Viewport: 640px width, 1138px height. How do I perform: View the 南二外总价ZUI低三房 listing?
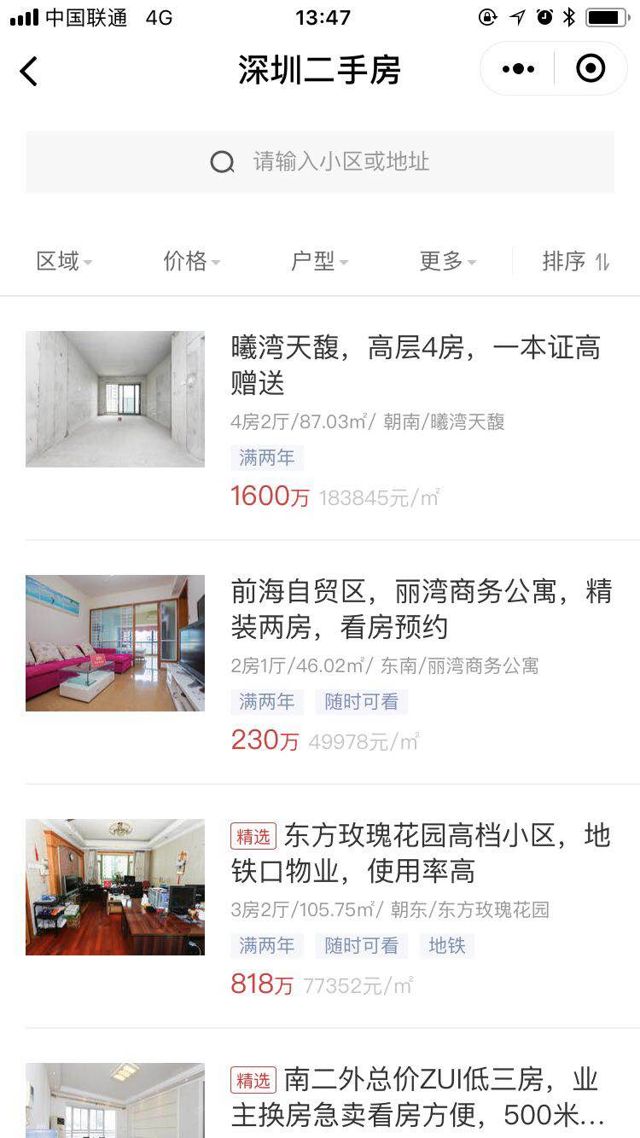tap(417, 1096)
